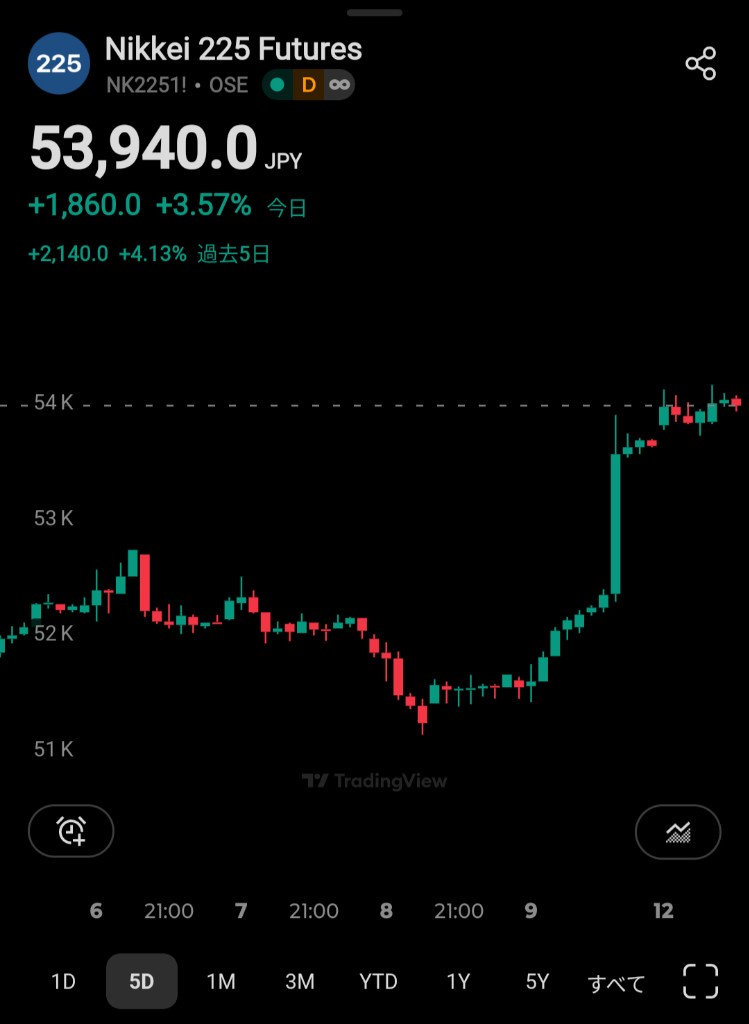The width and height of the screenshot is (749, 1024).
Task: Open the chart in fullscreen
Action: click(x=700, y=981)
